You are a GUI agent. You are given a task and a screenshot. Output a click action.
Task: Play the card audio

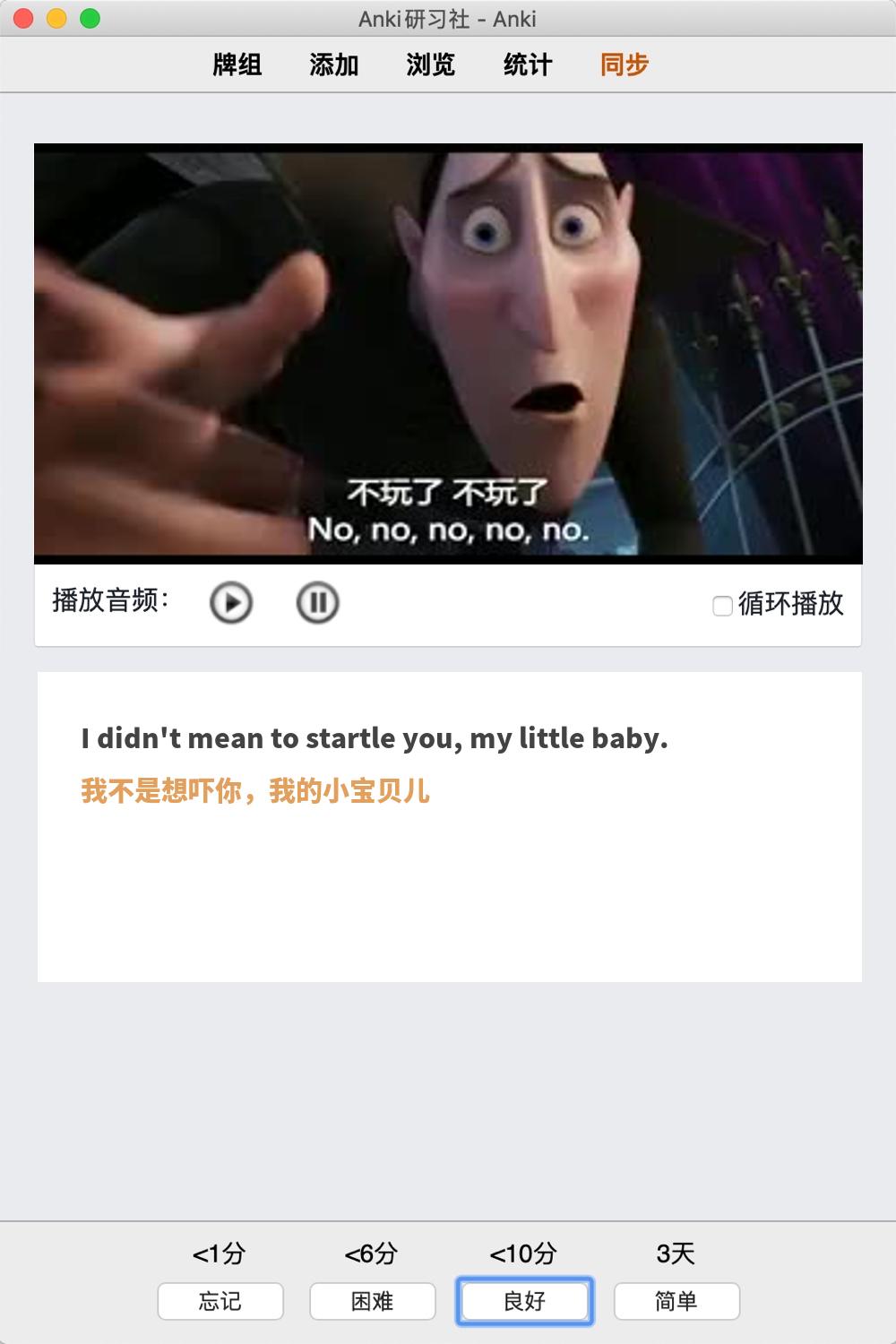click(231, 602)
